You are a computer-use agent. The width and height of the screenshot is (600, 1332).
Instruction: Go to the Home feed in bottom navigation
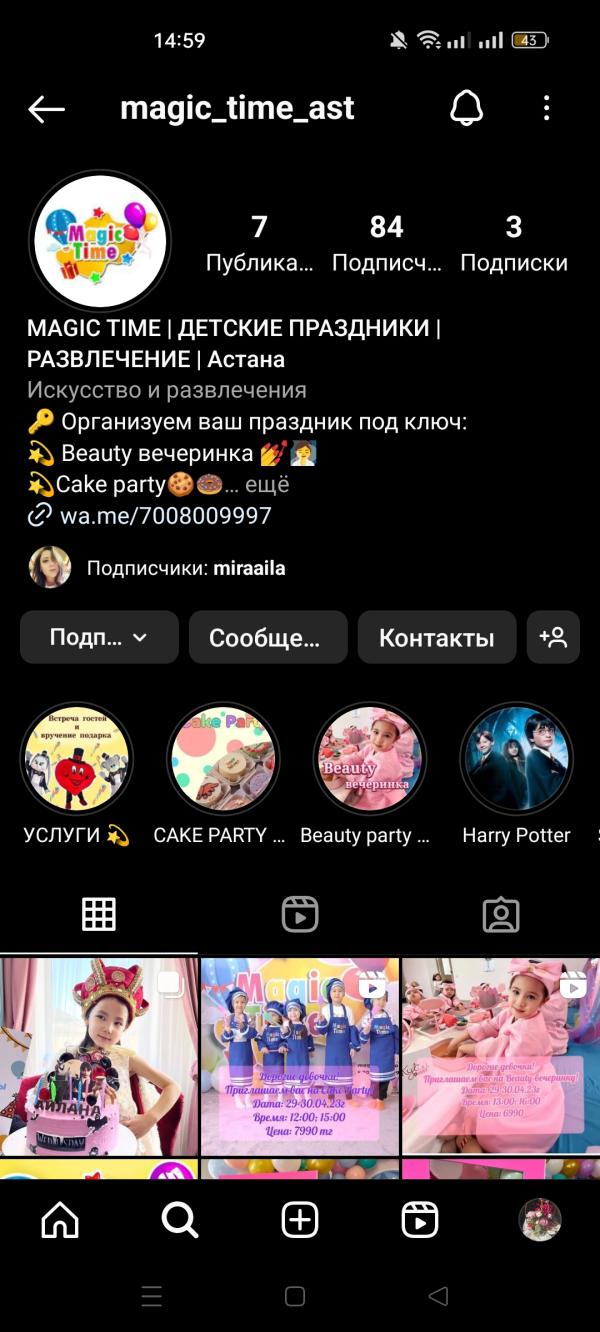[x=60, y=1220]
